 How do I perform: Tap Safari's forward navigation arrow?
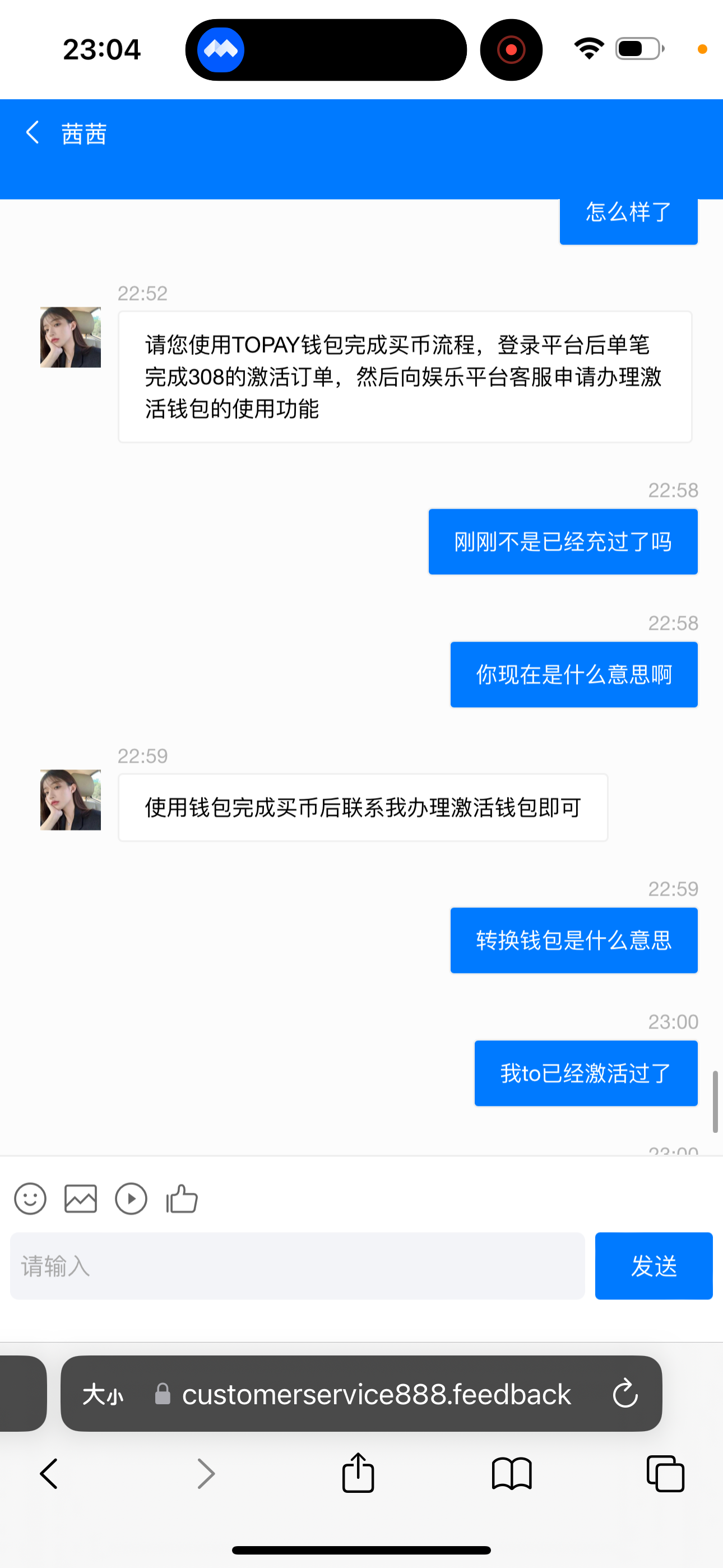(x=206, y=1473)
